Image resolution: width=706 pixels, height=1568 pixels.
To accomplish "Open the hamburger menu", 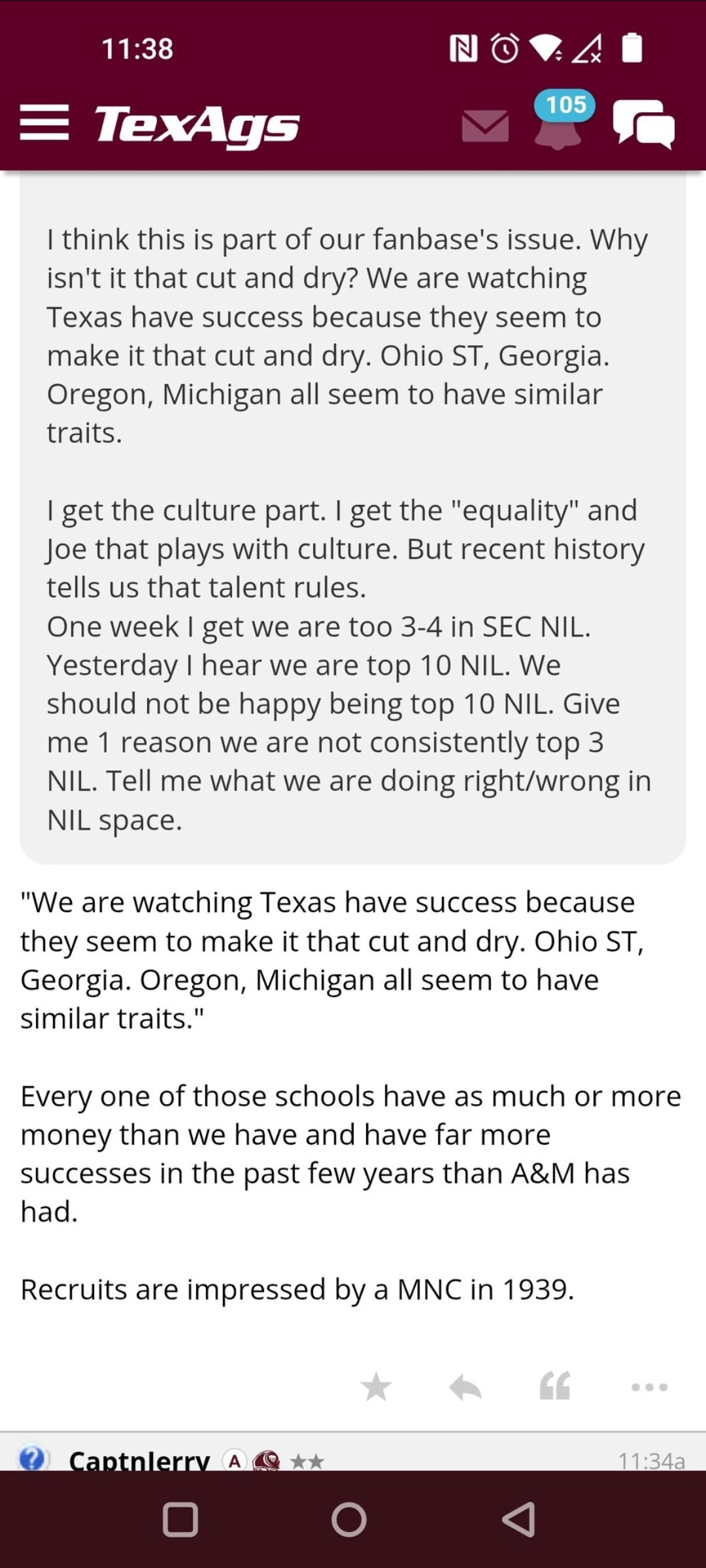I will click(x=44, y=122).
